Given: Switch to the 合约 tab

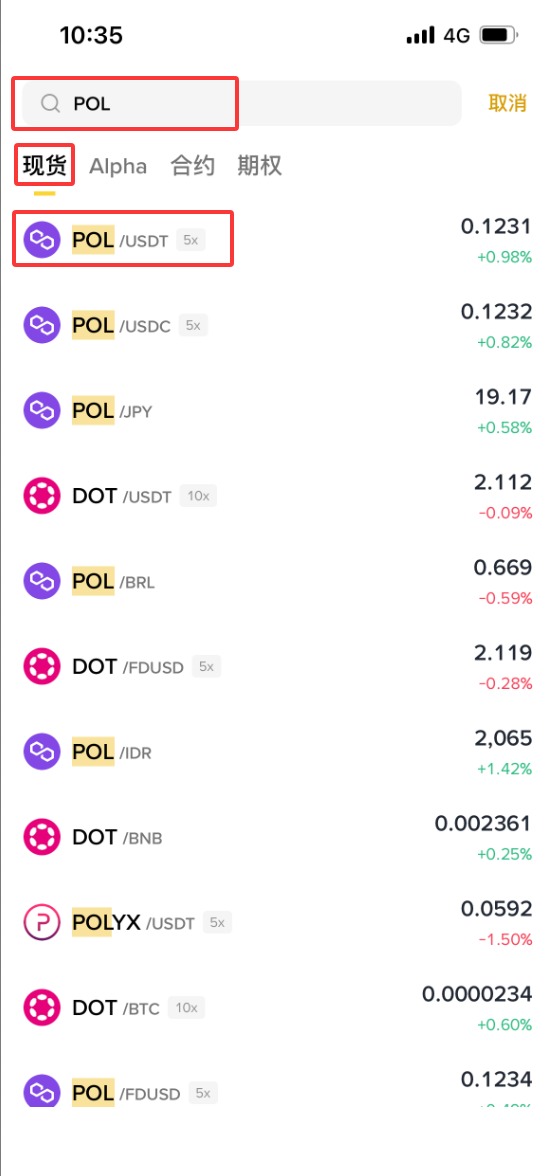Looking at the screenshot, I should (193, 166).
